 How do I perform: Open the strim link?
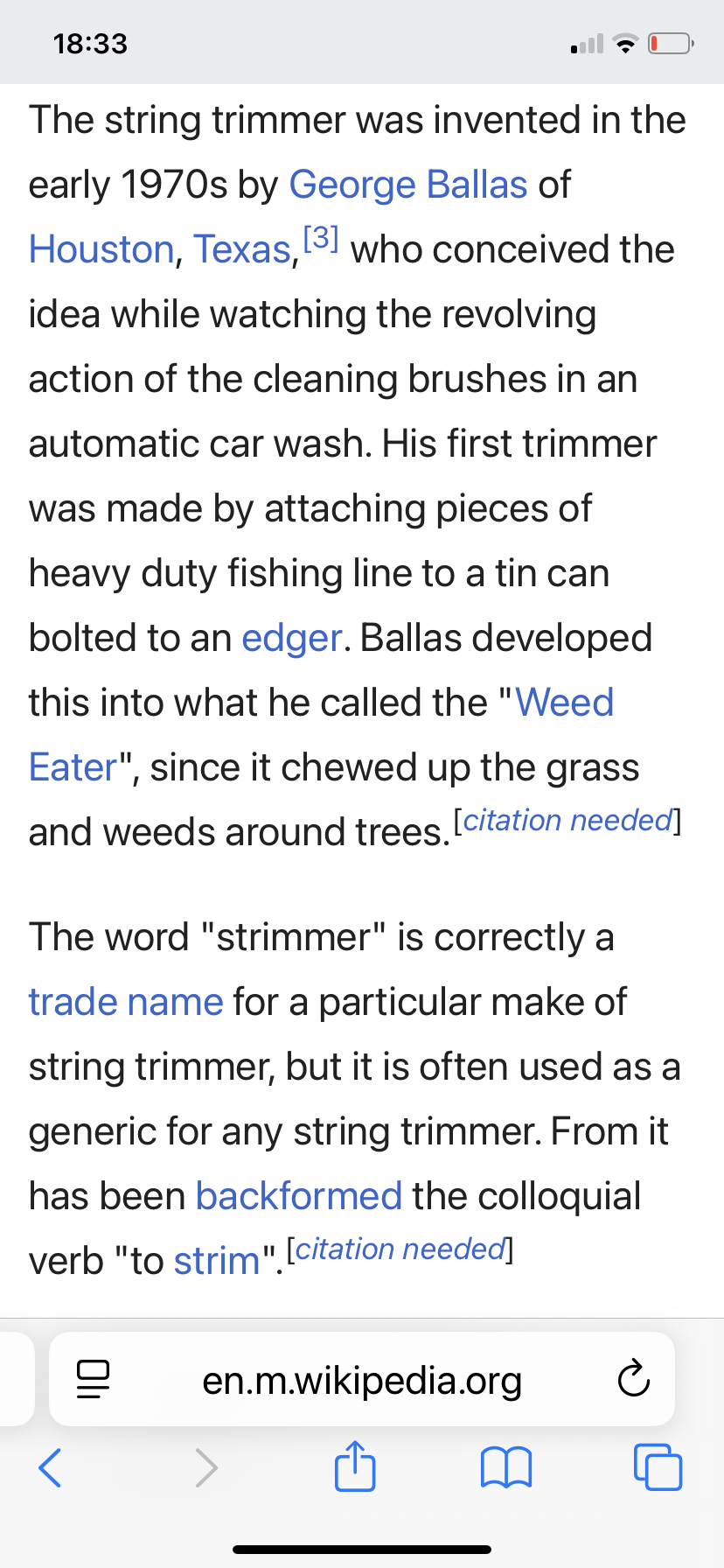pyautogui.click(x=216, y=1261)
